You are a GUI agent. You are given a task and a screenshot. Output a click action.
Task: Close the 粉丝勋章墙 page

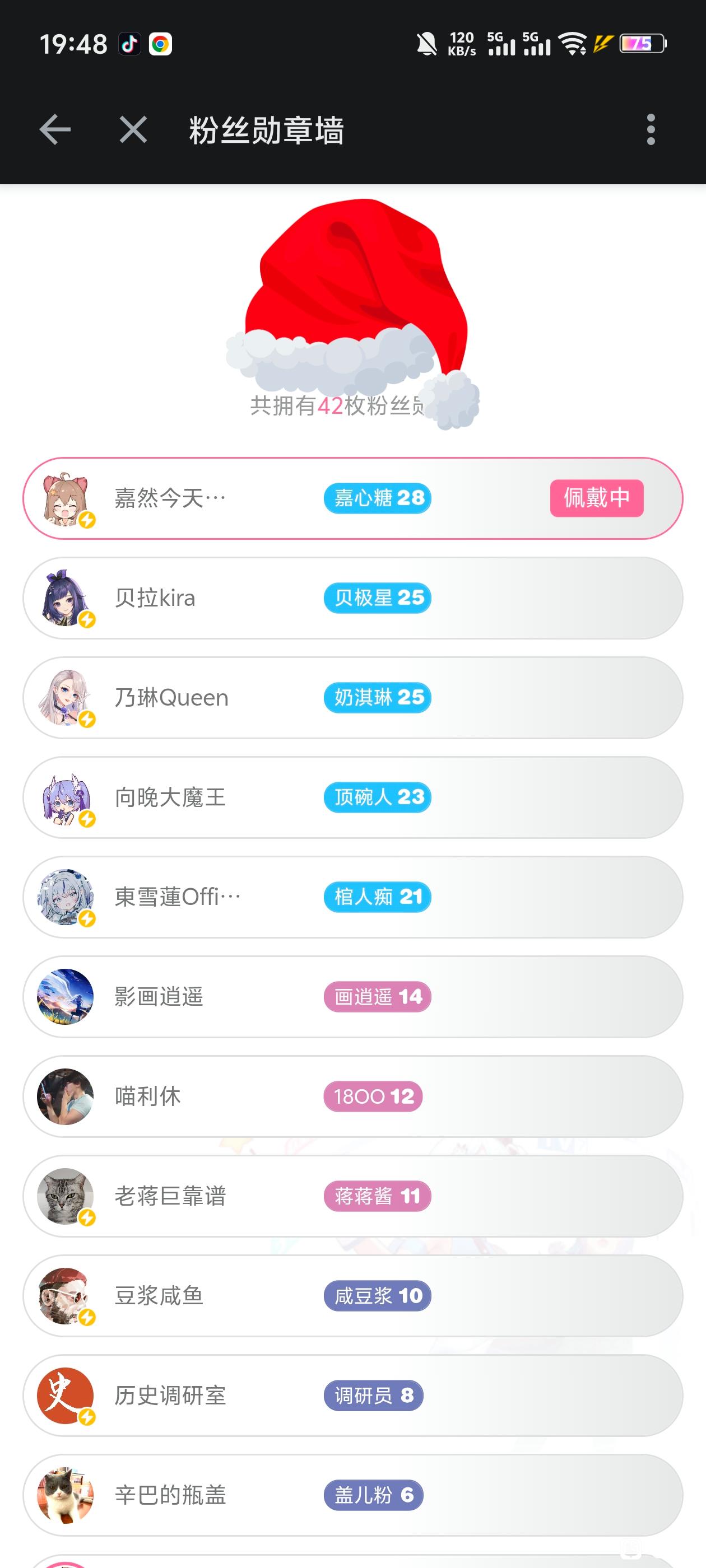tap(133, 130)
